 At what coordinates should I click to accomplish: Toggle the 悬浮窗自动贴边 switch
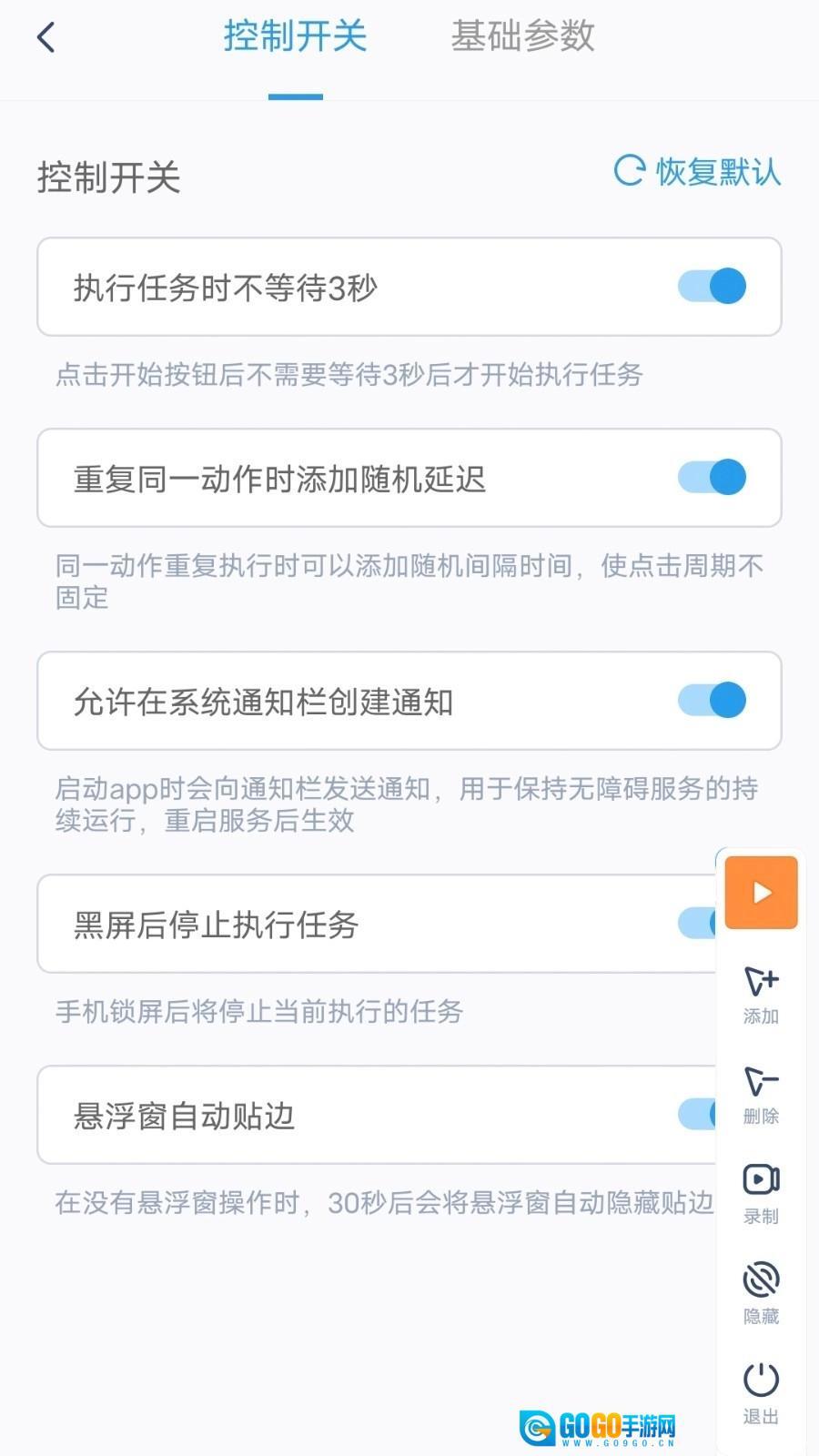click(698, 1114)
